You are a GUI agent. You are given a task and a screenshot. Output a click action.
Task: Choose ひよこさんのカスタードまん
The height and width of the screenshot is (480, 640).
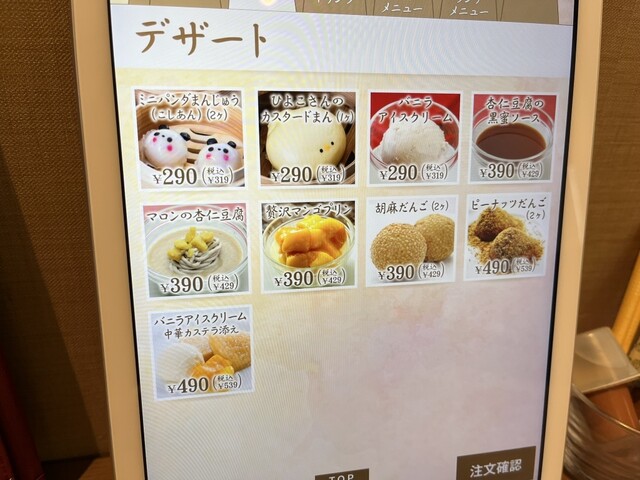(306, 138)
